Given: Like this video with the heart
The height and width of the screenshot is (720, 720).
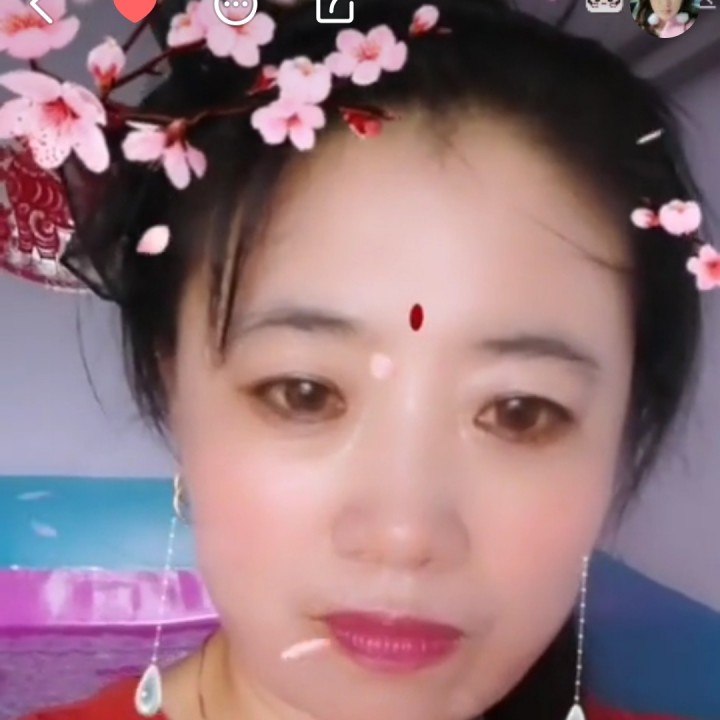Looking at the screenshot, I should [135, 7].
